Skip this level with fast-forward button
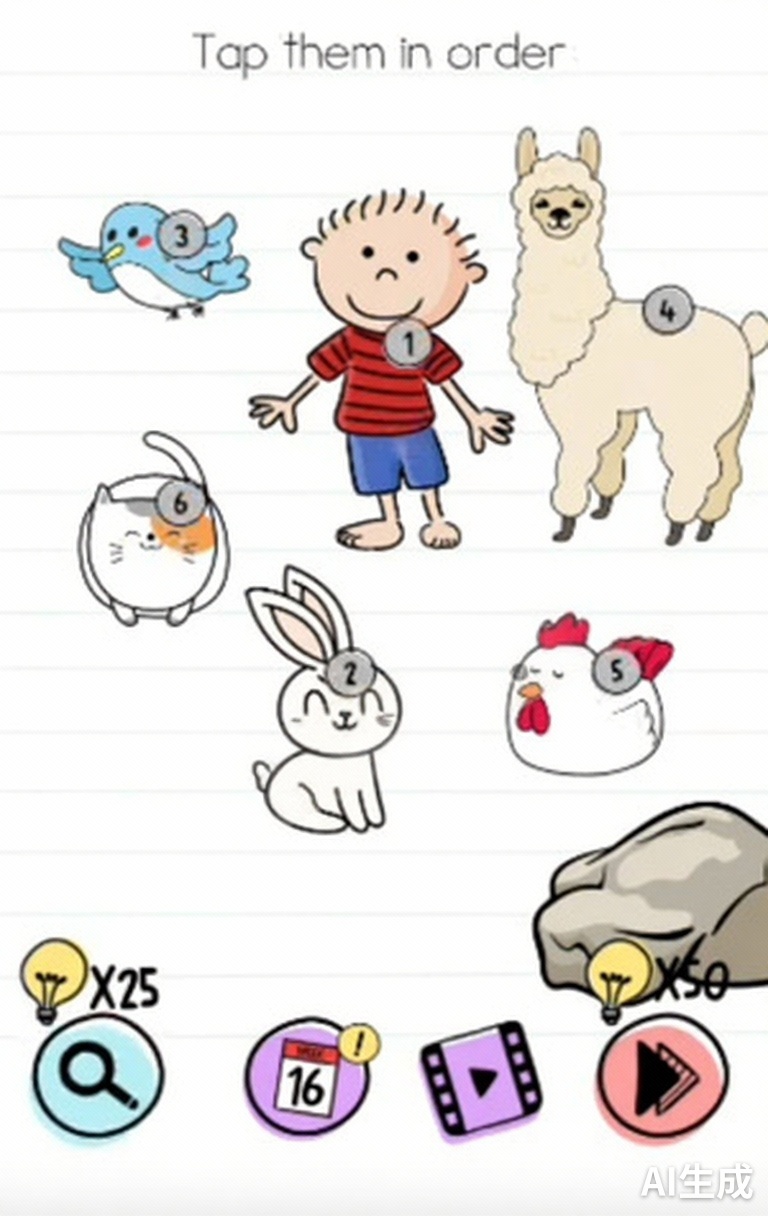This screenshot has height=1216, width=768. [662, 1078]
